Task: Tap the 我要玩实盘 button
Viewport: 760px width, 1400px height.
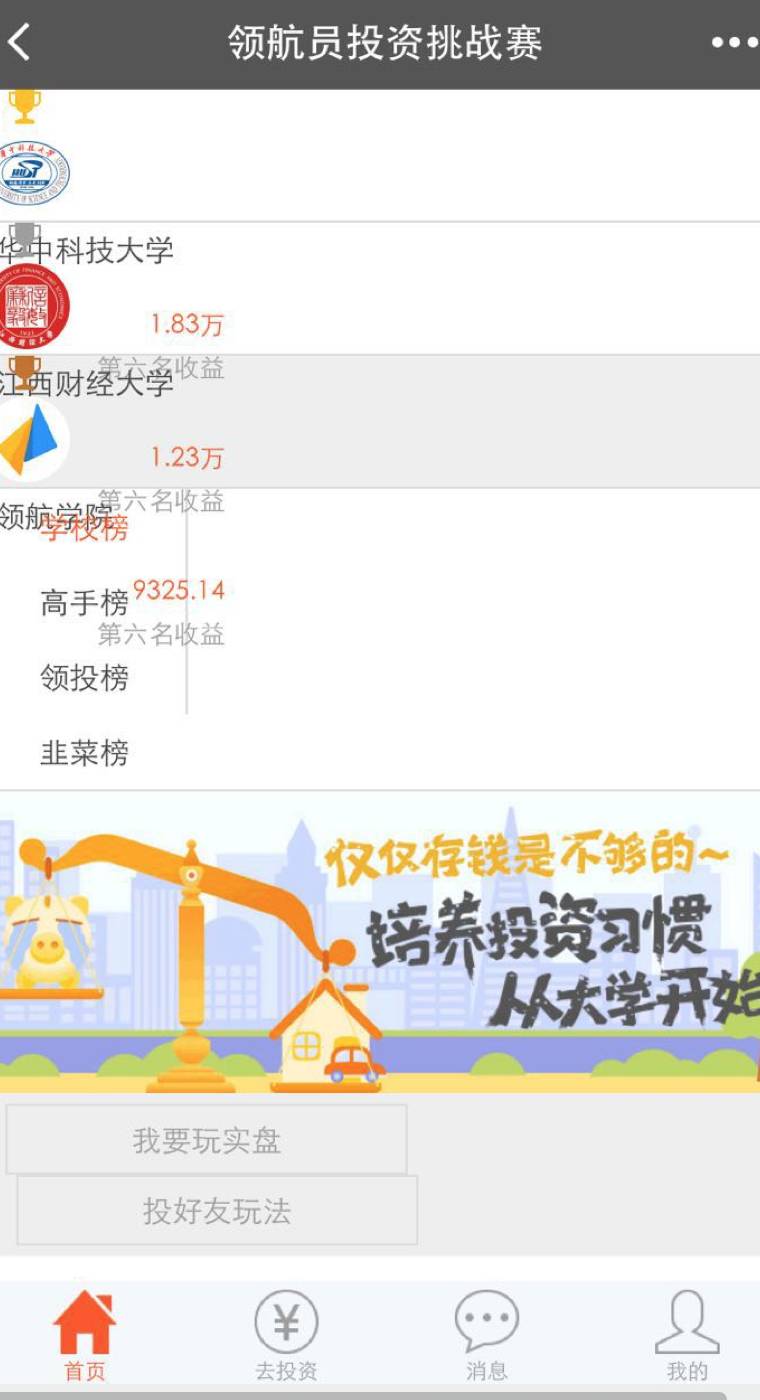Action: pyautogui.click(x=207, y=1140)
